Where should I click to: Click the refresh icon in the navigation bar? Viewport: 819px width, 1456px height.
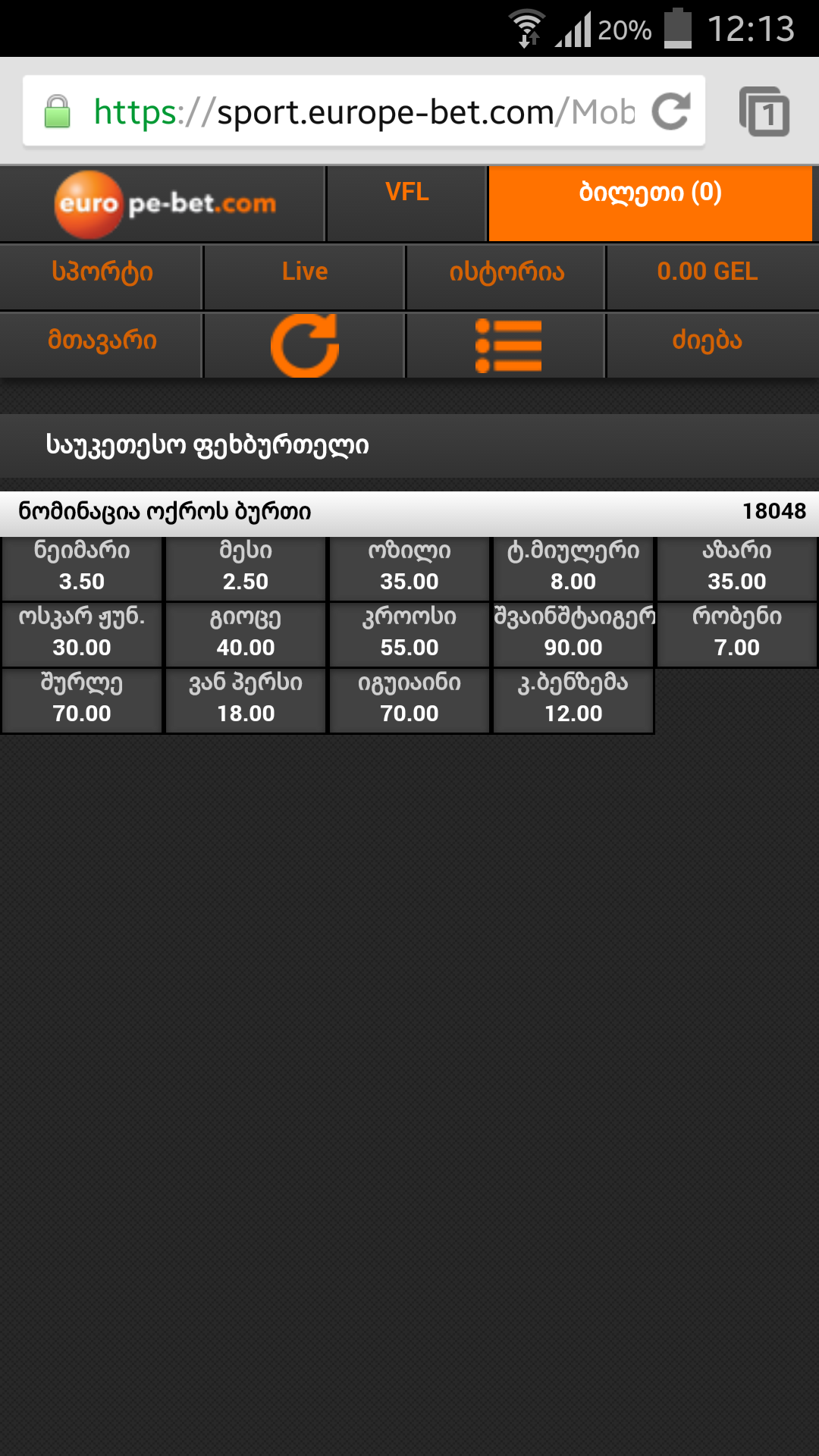point(304,344)
